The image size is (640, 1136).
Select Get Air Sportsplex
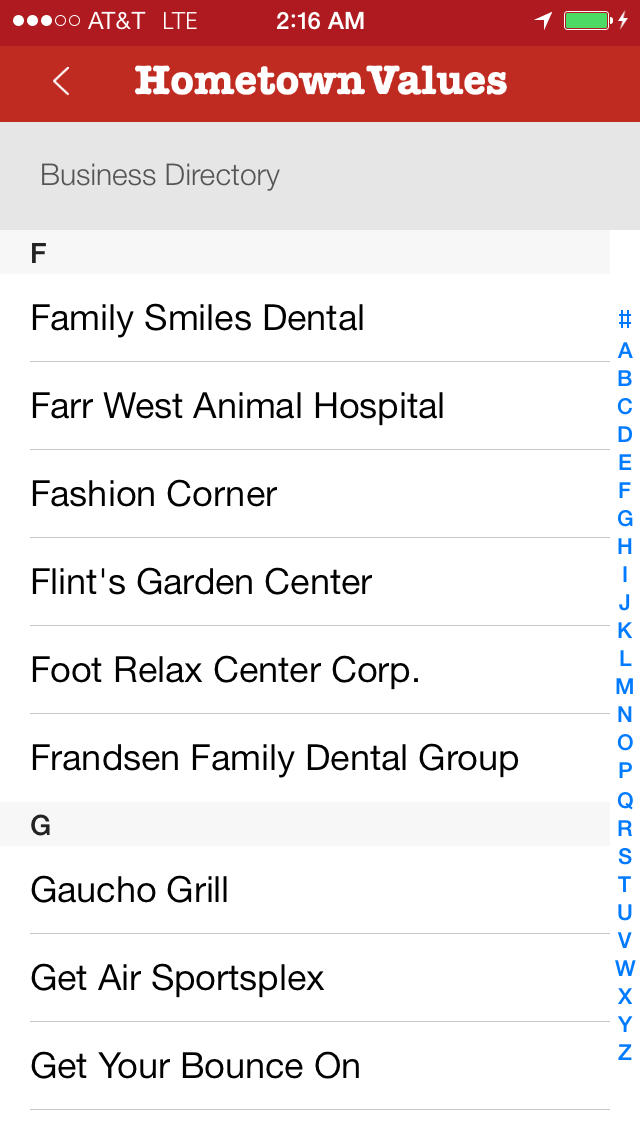point(304,978)
